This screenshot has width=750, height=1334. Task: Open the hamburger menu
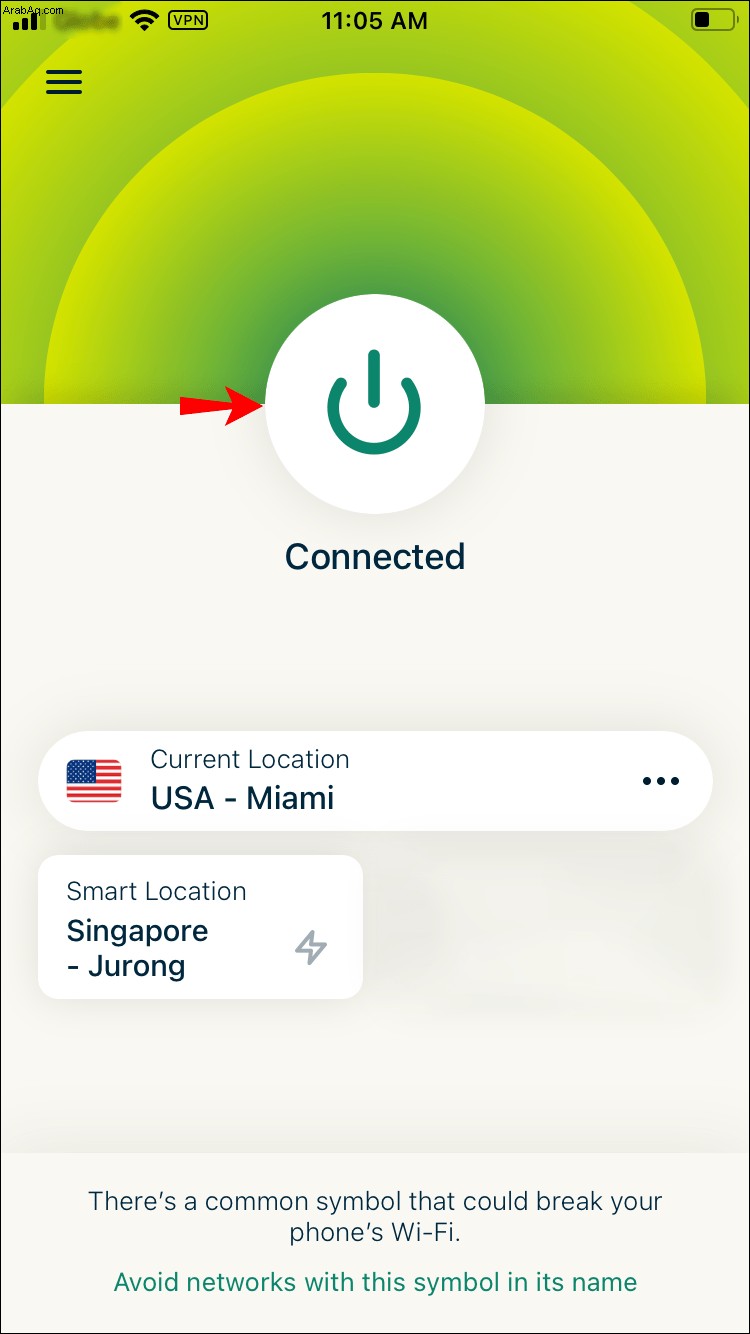pyautogui.click(x=64, y=82)
